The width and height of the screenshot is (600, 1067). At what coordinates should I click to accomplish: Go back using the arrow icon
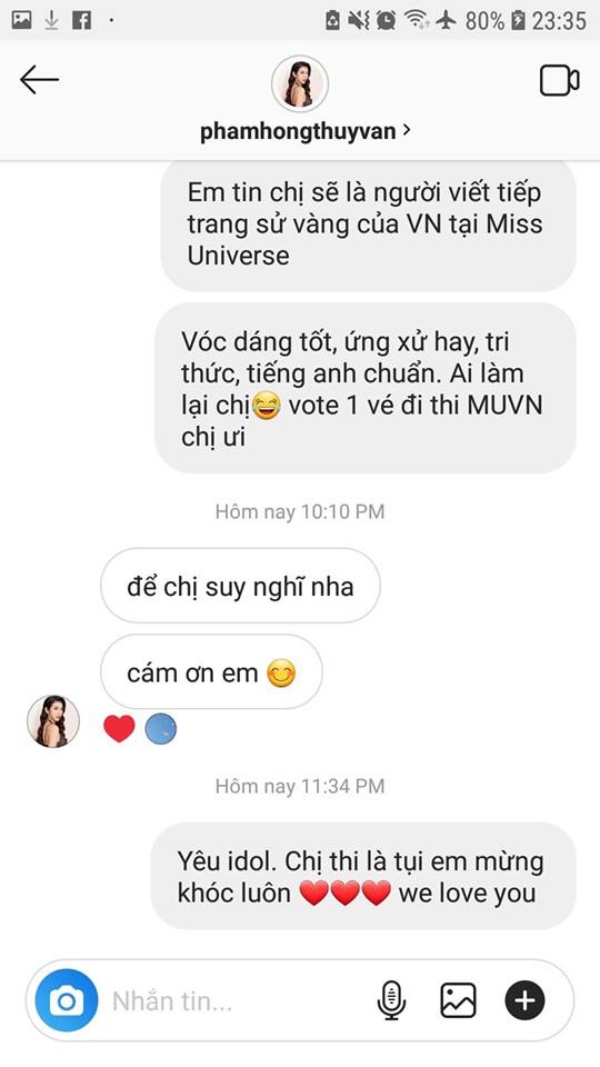40,80
